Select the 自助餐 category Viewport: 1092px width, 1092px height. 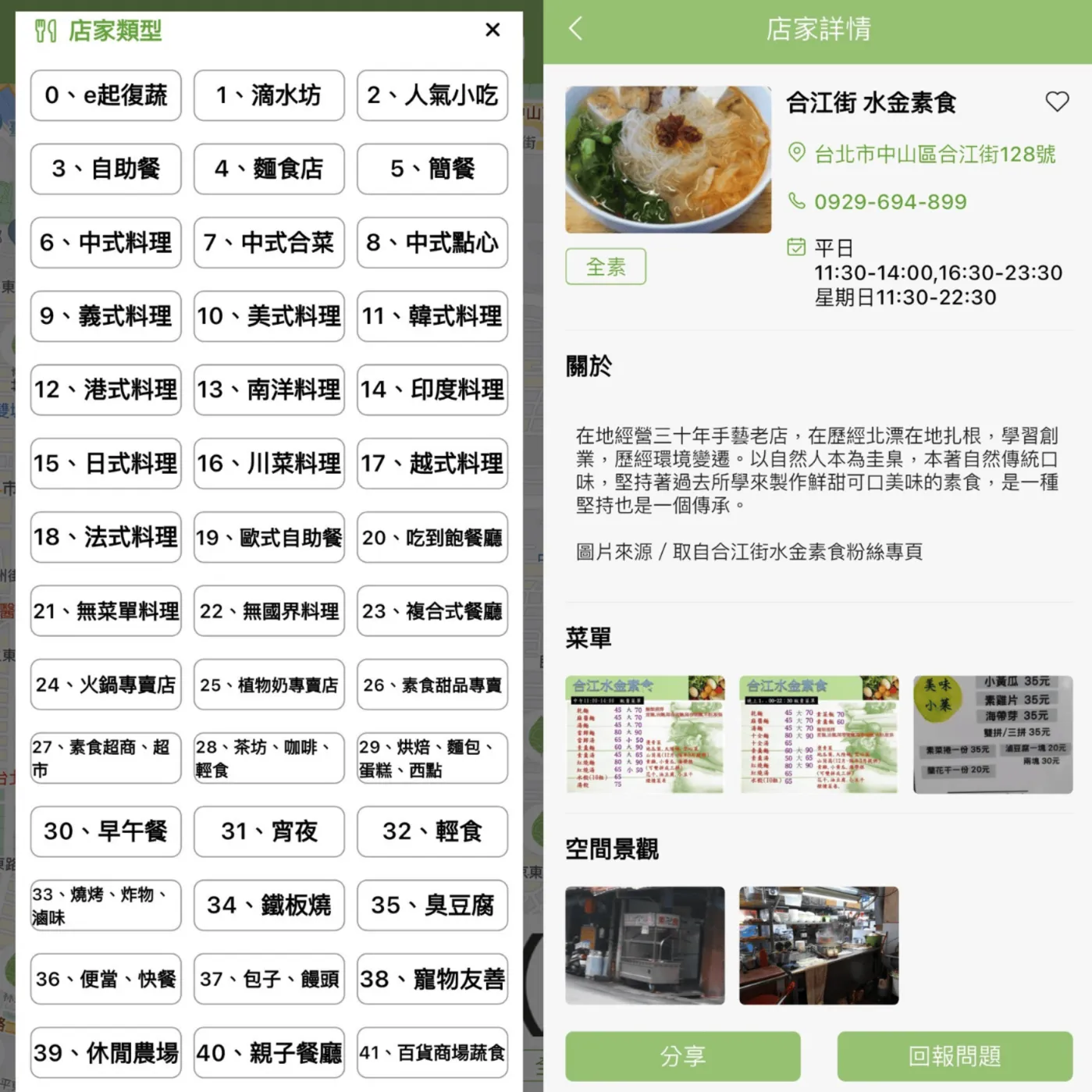click(106, 169)
